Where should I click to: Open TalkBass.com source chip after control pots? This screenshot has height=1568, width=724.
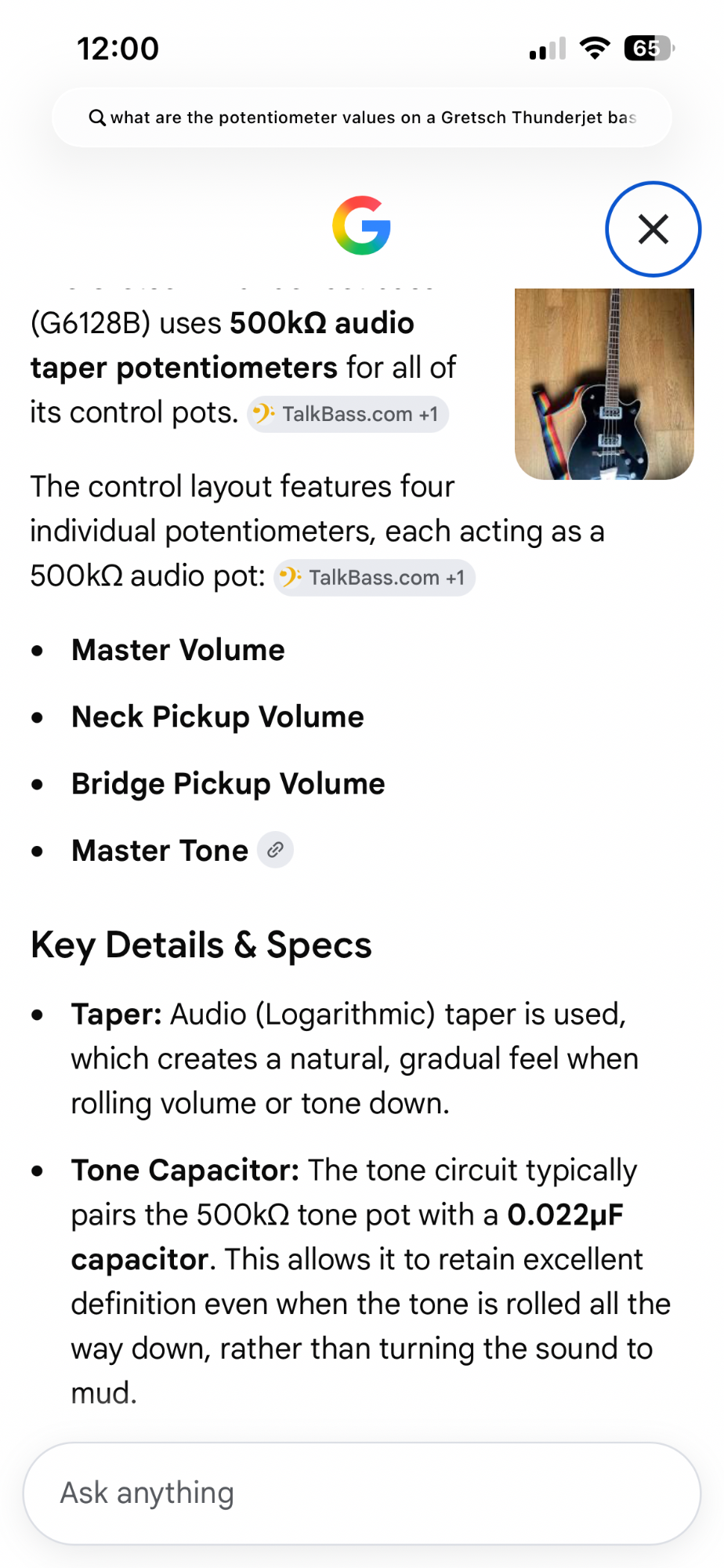pos(348,414)
